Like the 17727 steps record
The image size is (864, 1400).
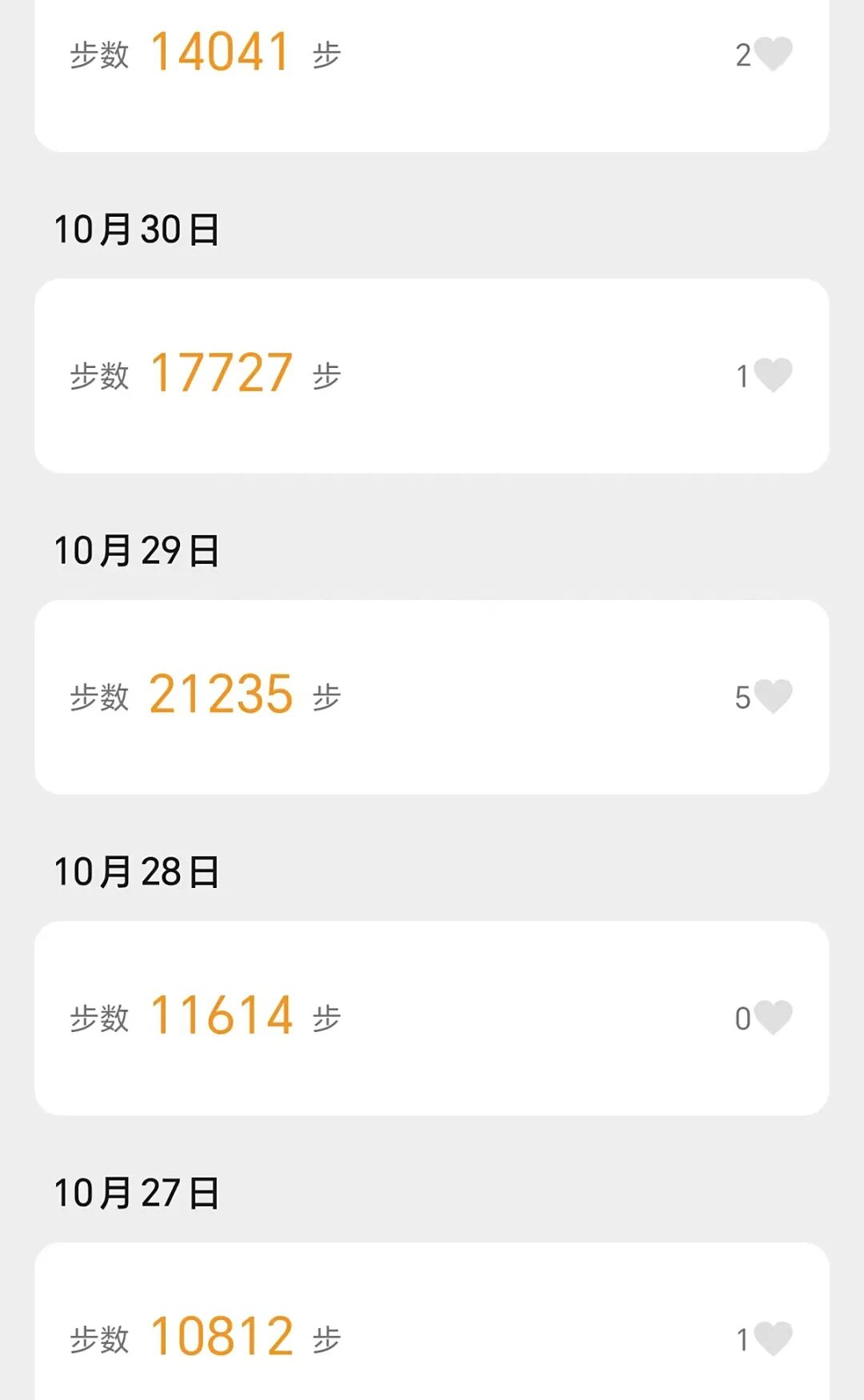pyautogui.click(x=772, y=375)
